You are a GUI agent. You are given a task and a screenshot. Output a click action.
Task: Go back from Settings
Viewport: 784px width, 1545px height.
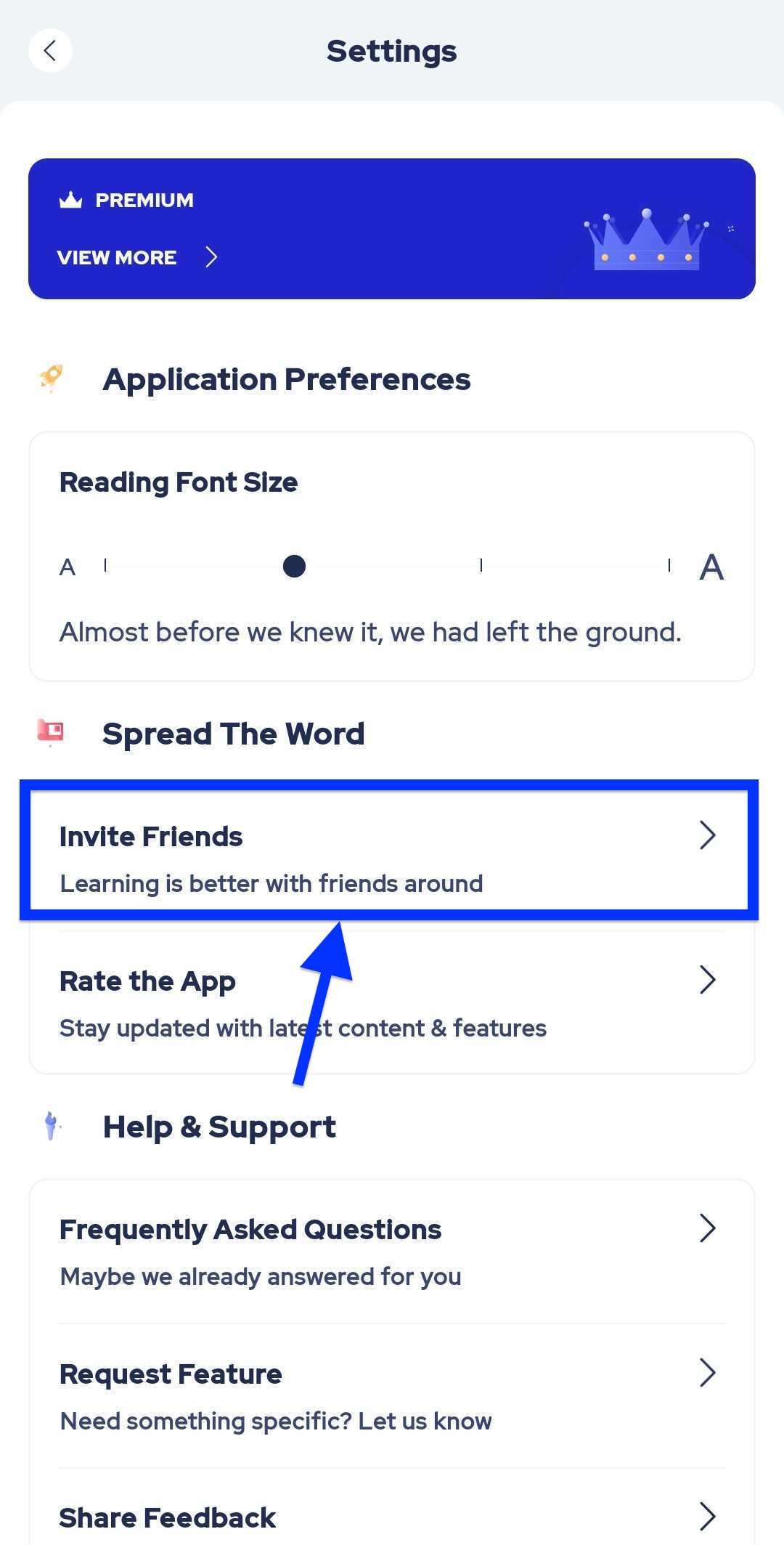click(50, 51)
